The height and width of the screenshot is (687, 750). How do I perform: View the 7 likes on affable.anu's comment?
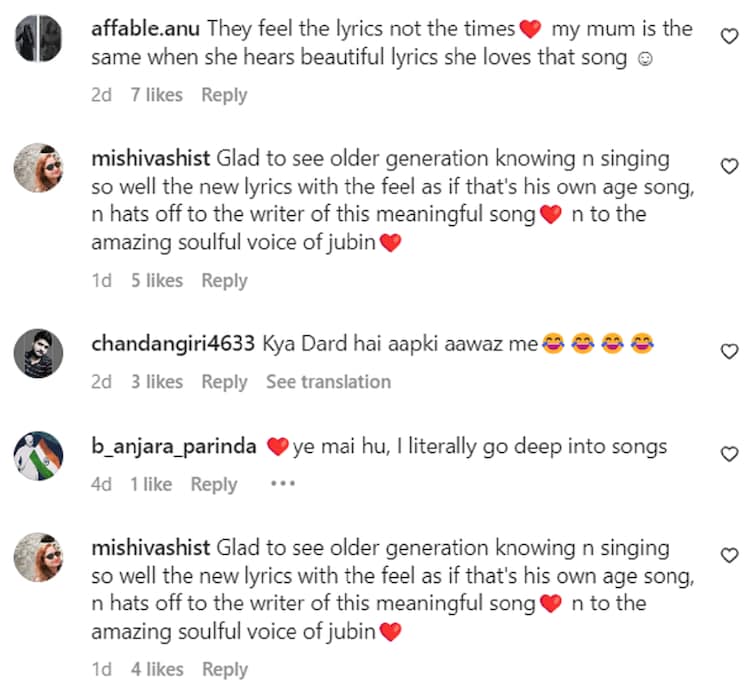157,95
